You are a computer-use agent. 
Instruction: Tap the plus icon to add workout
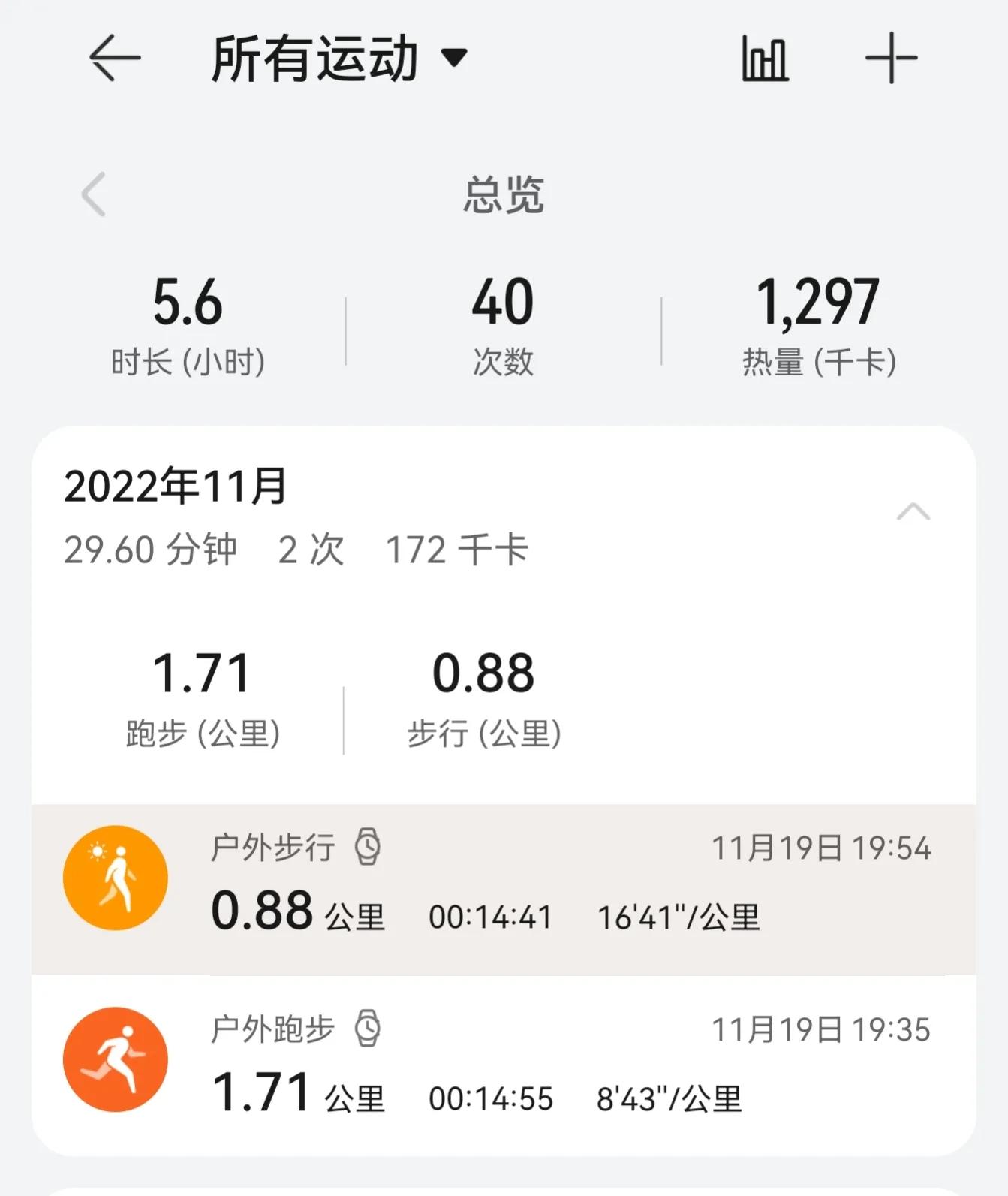pyautogui.click(x=892, y=56)
